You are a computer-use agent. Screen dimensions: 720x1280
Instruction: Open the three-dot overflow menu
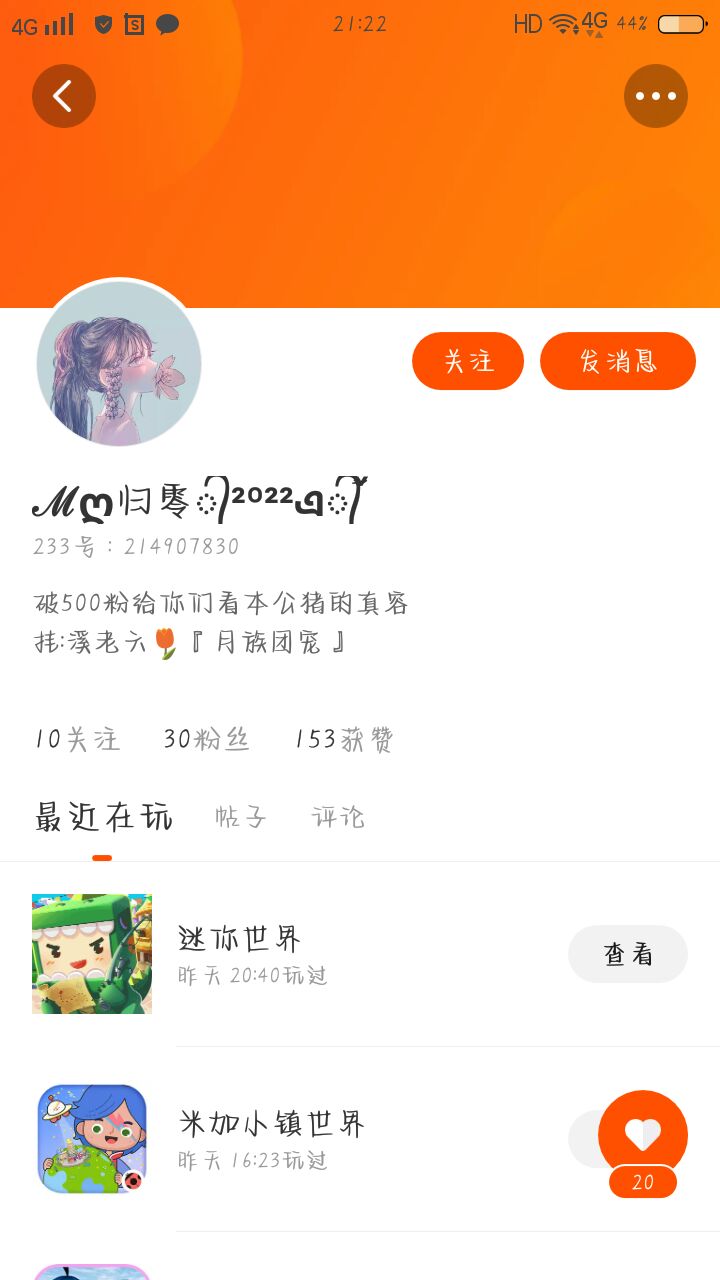tap(656, 96)
